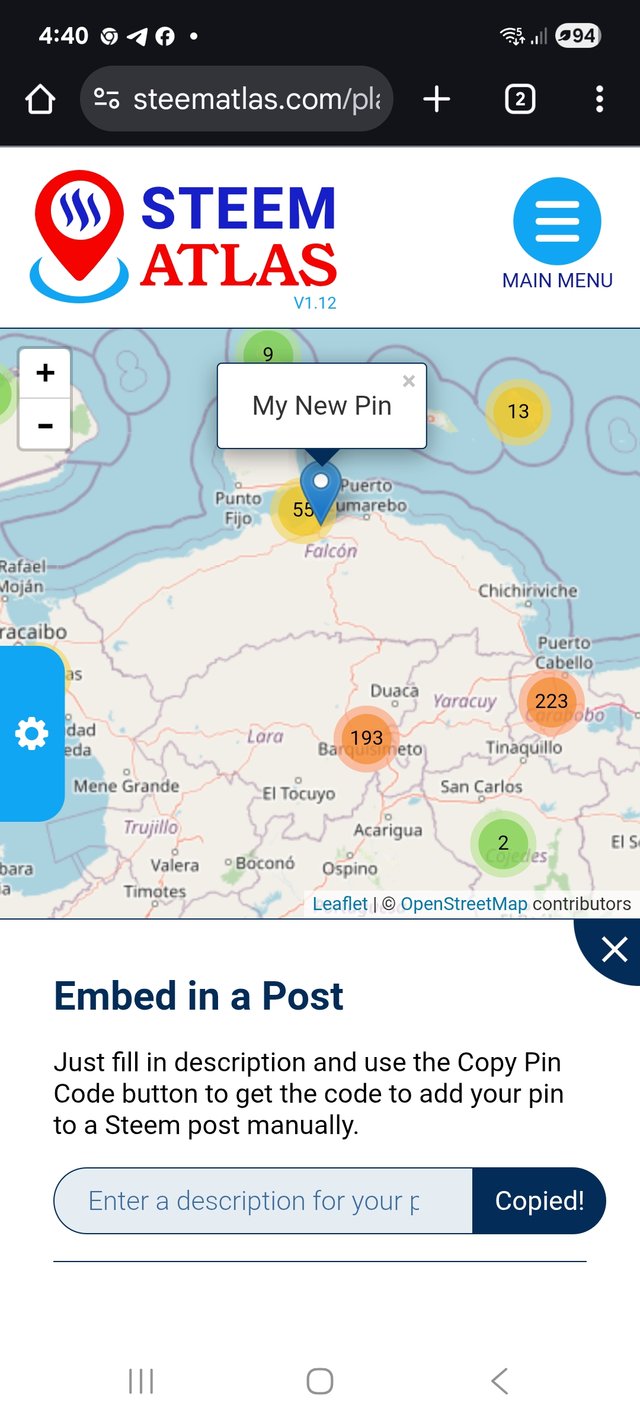Go to the browser home page
Screen dimensions: 640x1422
coord(40,99)
